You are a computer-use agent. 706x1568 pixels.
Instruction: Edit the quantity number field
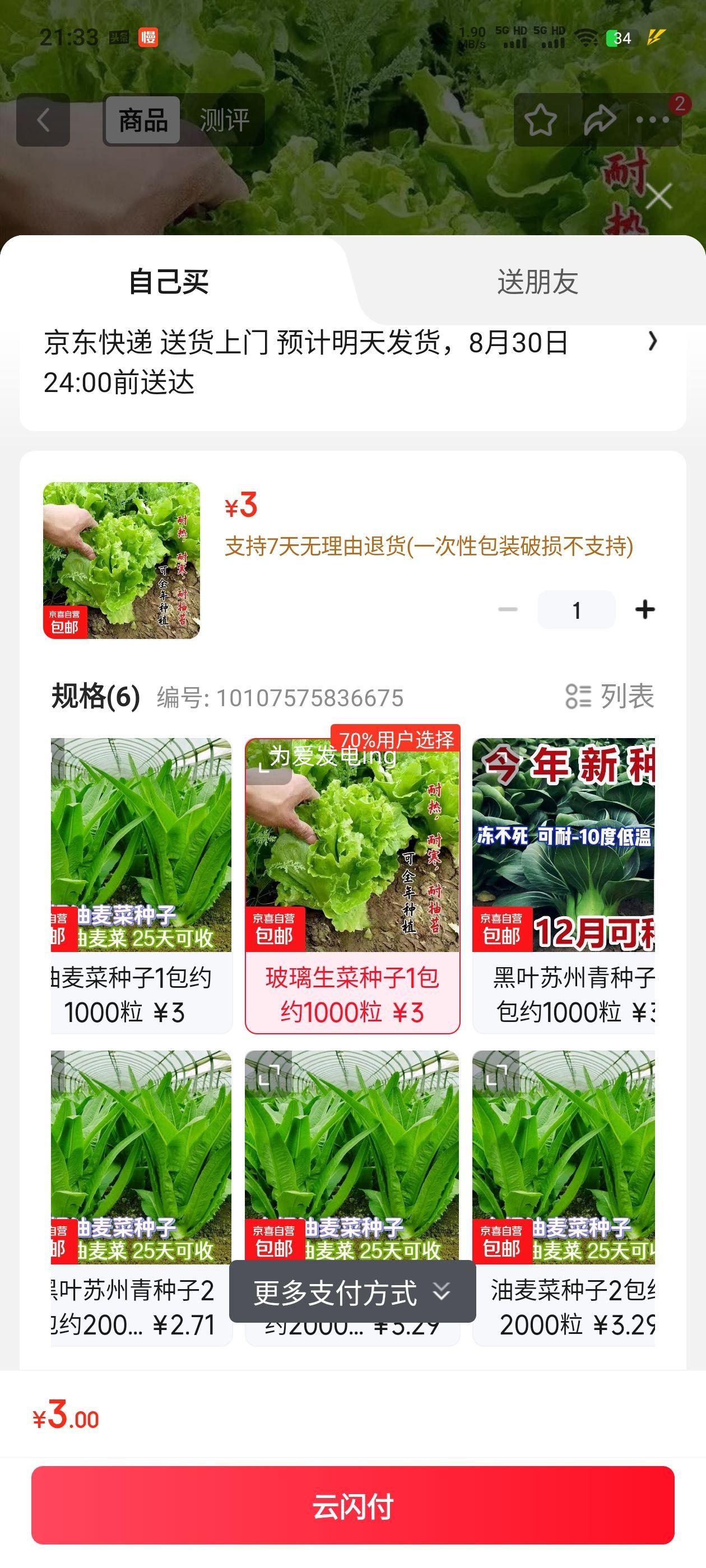click(x=576, y=609)
